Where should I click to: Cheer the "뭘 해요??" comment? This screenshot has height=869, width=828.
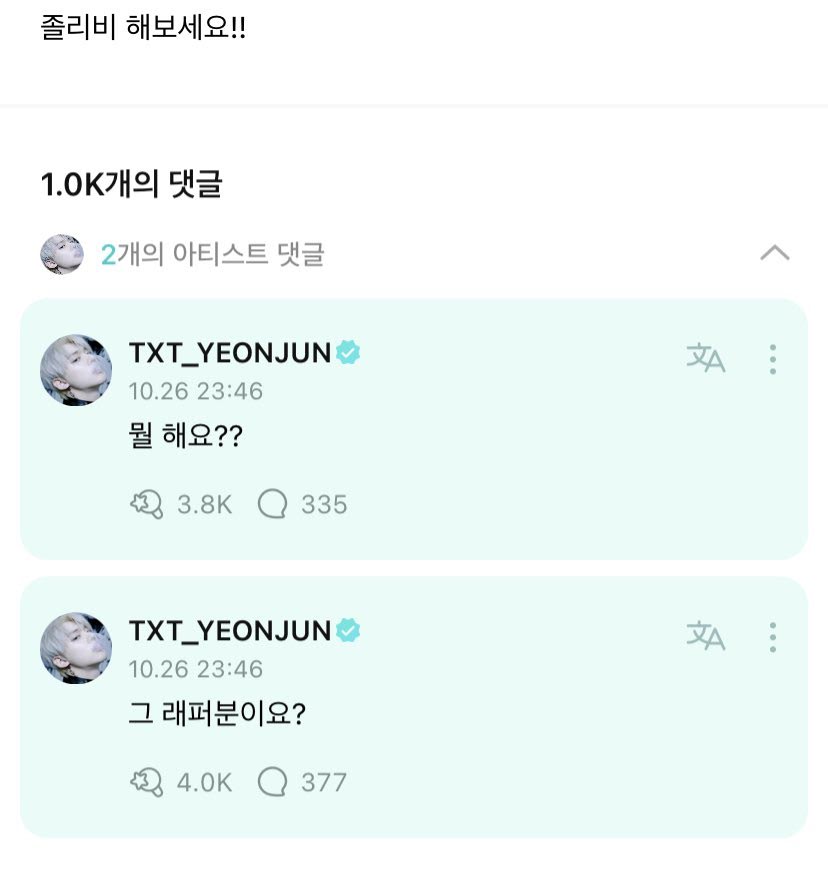147,504
